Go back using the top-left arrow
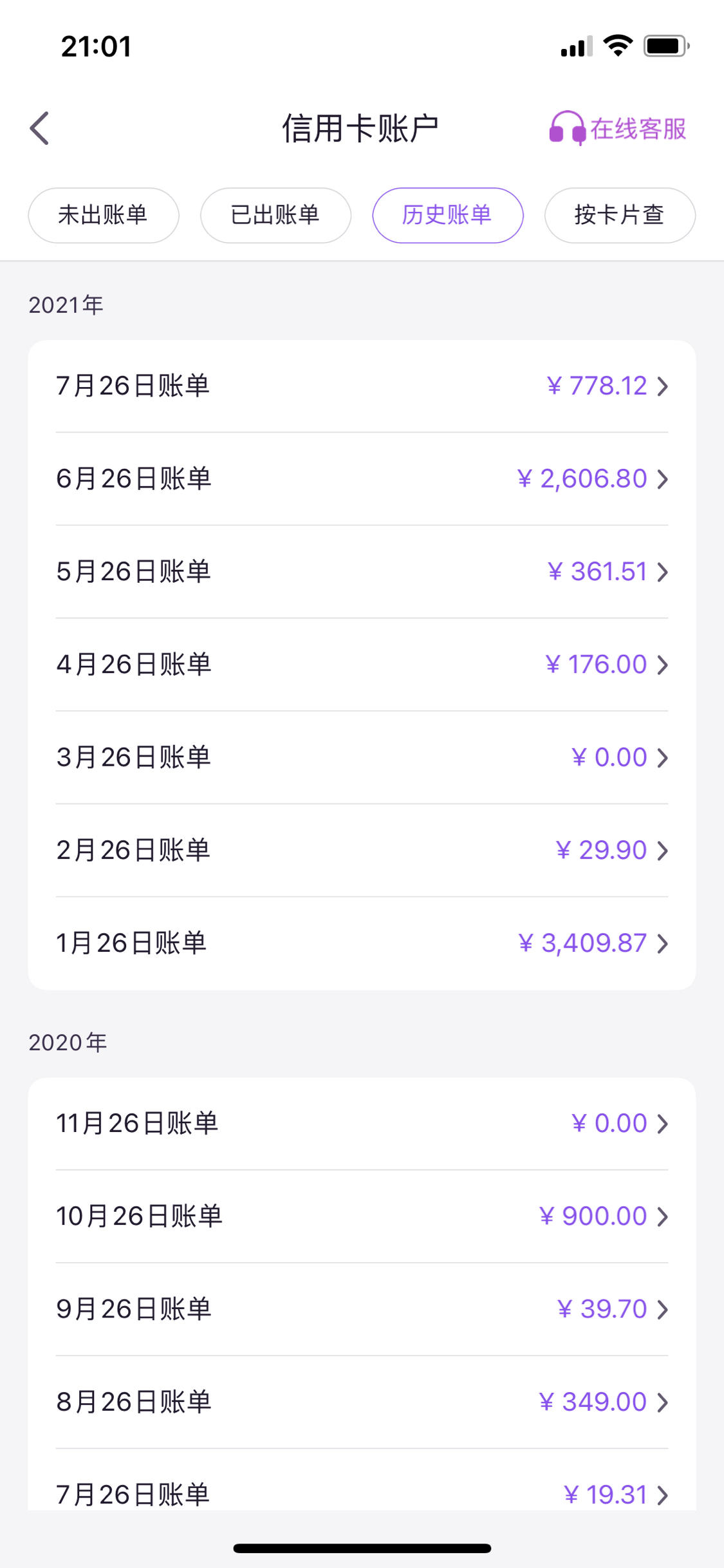 39,128
